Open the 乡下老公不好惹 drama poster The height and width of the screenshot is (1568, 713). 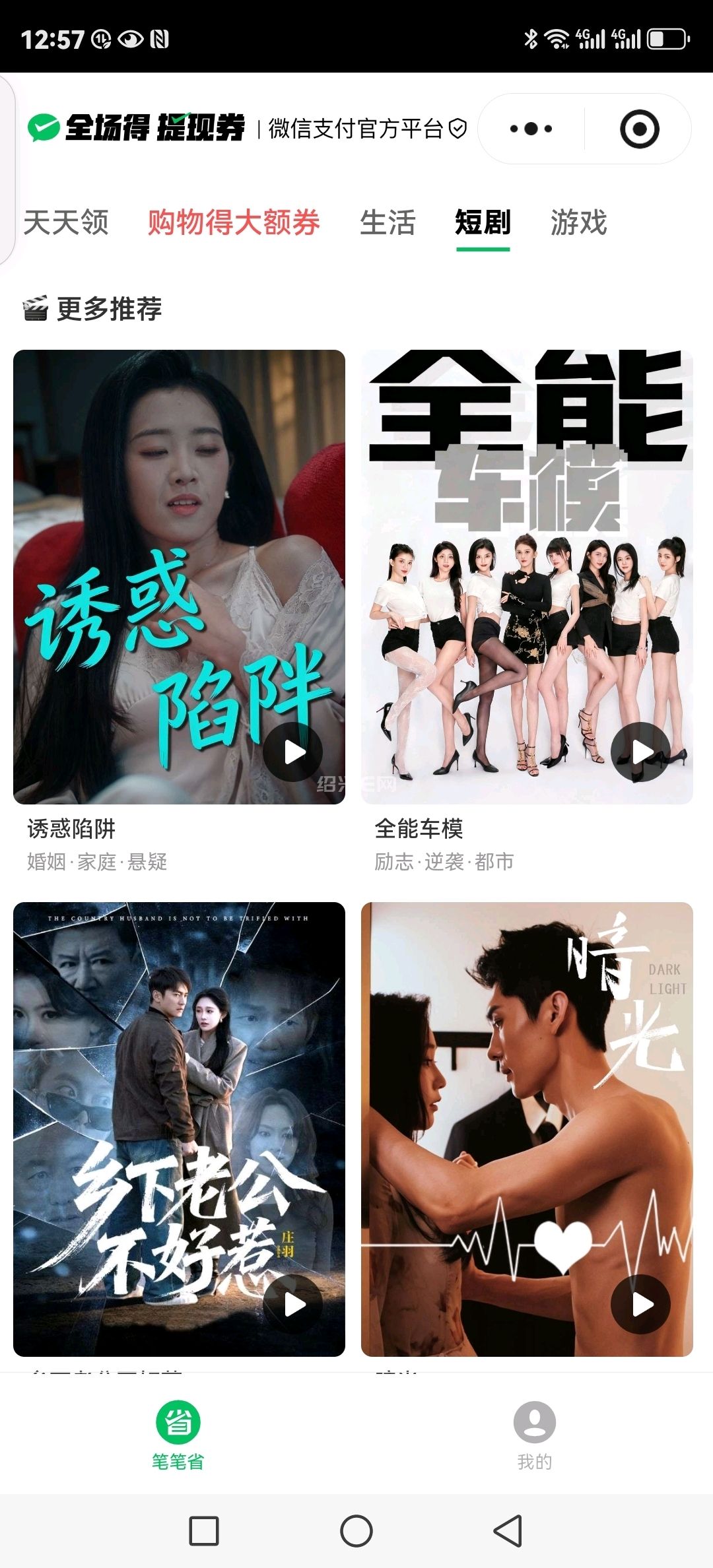179,1128
